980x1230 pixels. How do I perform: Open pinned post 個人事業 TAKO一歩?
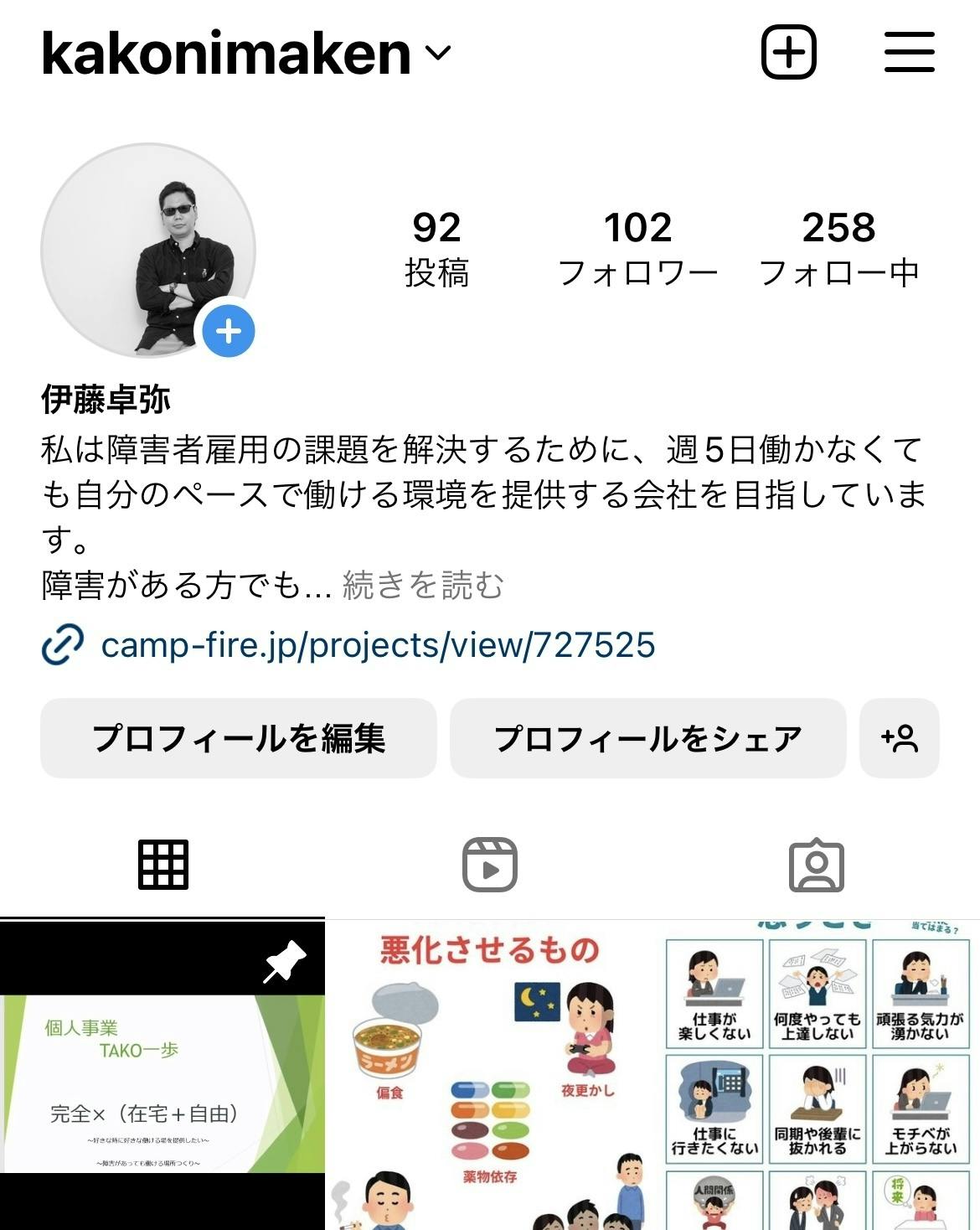(162, 1081)
